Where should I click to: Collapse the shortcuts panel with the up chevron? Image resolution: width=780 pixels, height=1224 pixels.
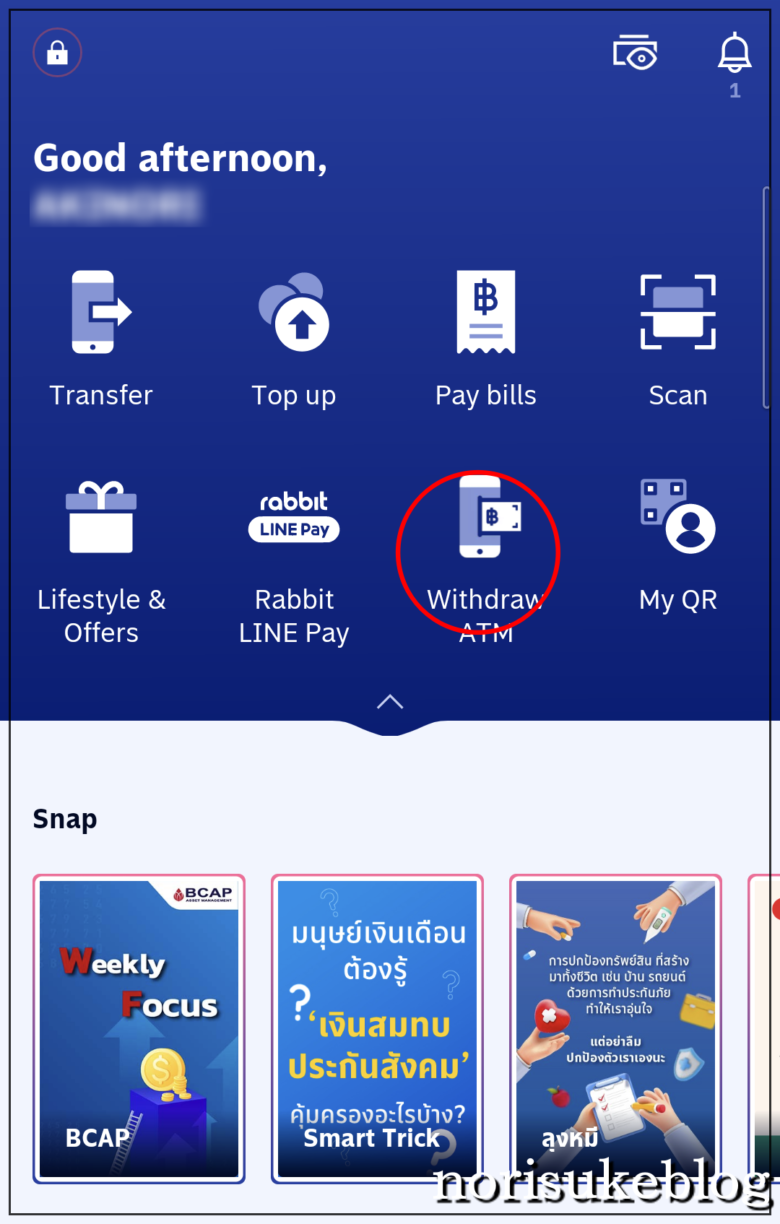click(390, 702)
